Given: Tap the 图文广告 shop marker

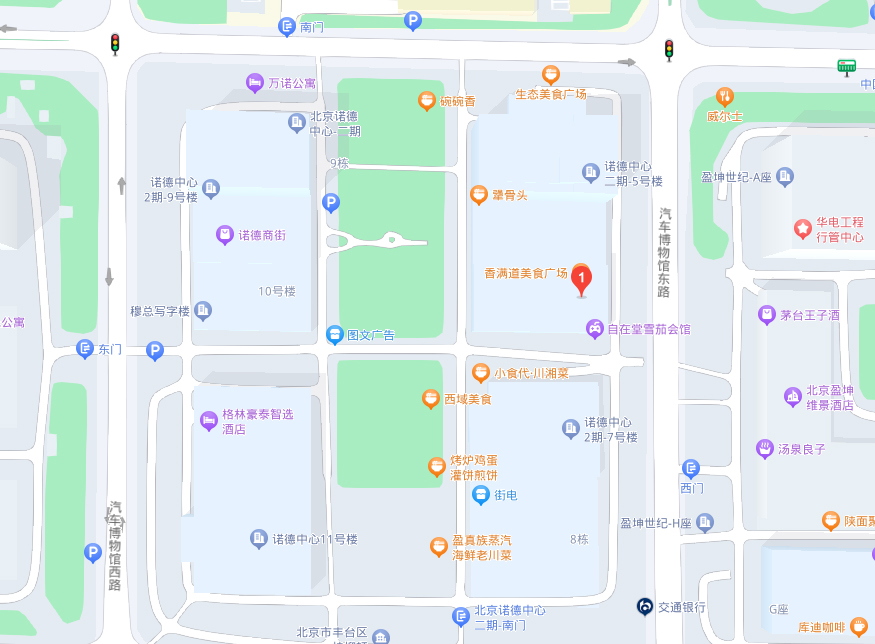Looking at the screenshot, I should (335, 334).
